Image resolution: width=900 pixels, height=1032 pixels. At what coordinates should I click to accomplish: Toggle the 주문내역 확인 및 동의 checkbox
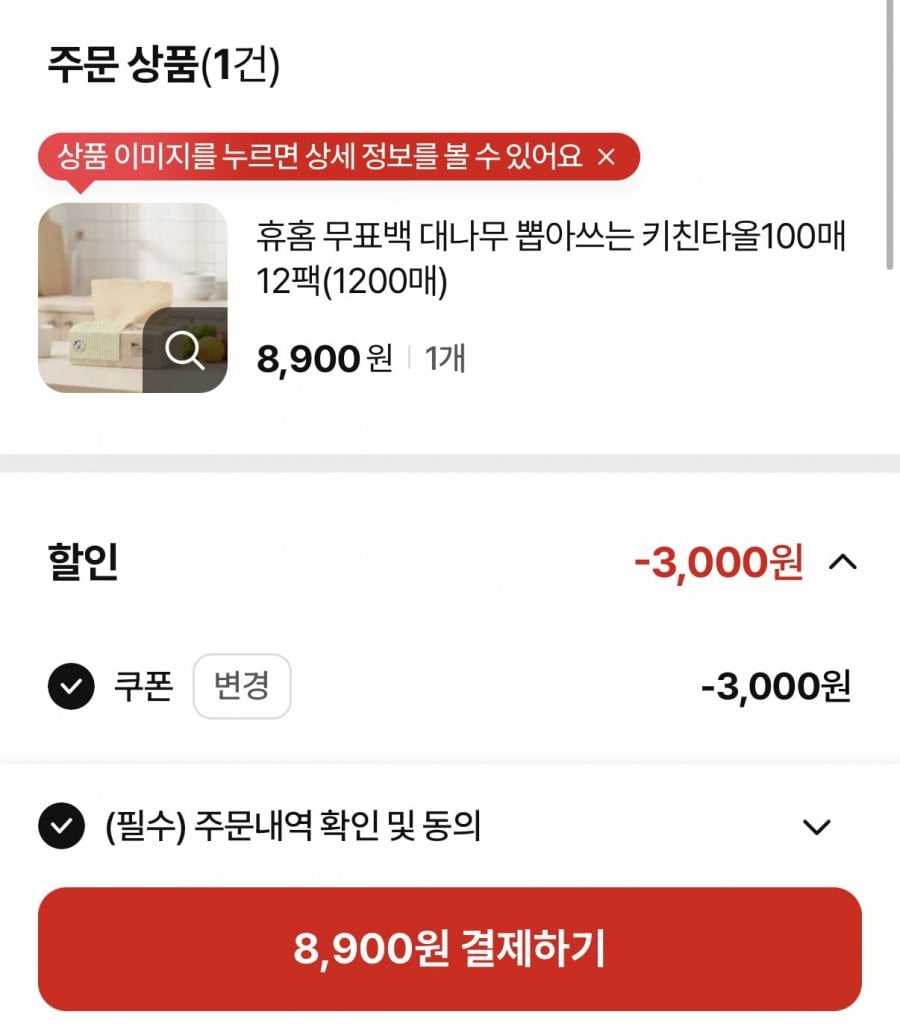click(61, 827)
